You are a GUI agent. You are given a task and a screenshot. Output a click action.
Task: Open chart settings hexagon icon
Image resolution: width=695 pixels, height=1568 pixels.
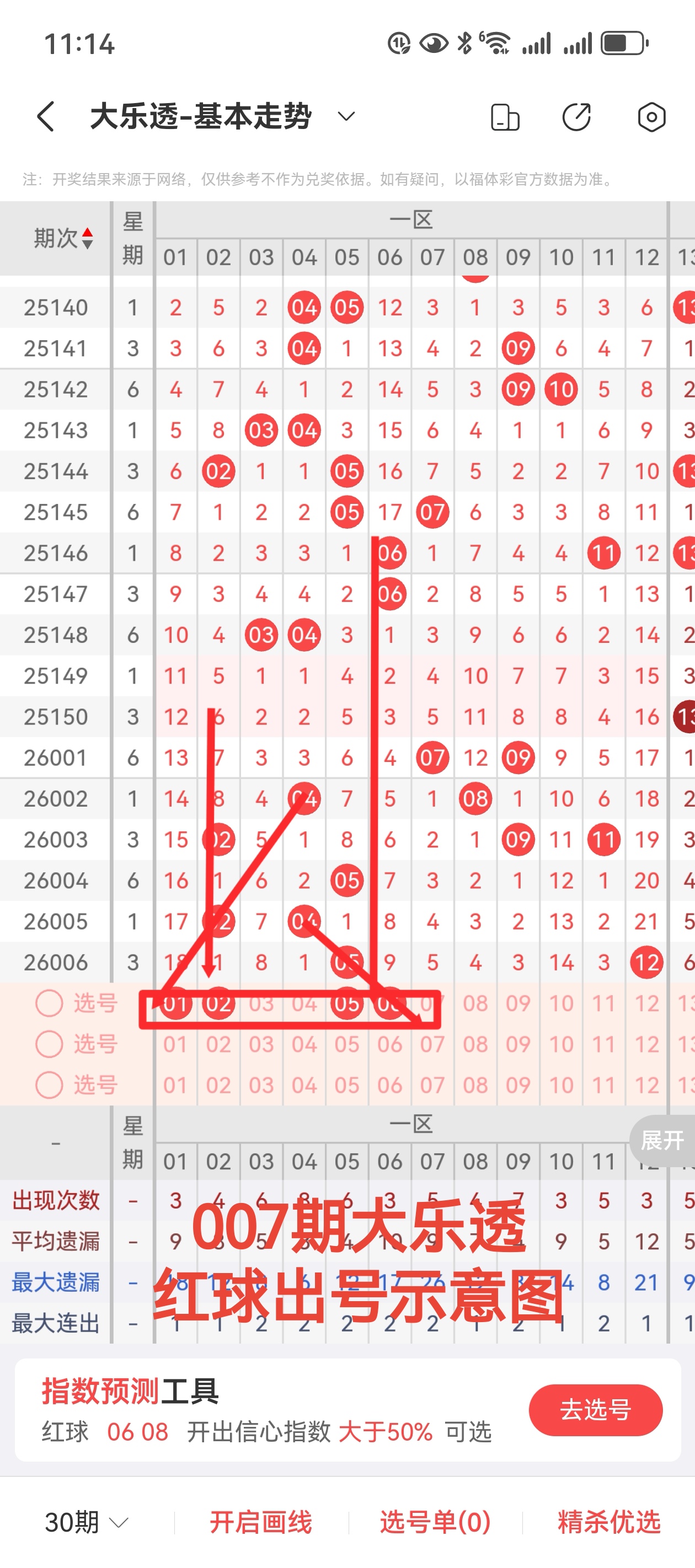pos(651,117)
